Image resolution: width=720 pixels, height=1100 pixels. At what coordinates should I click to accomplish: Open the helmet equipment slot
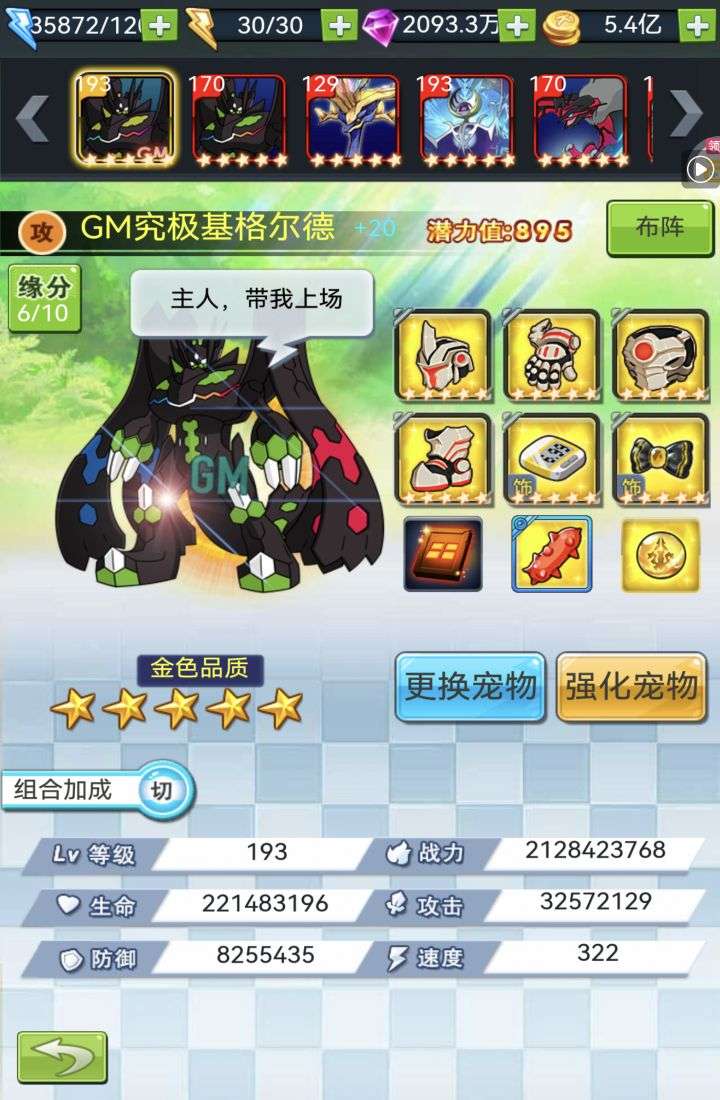coord(443,355)
